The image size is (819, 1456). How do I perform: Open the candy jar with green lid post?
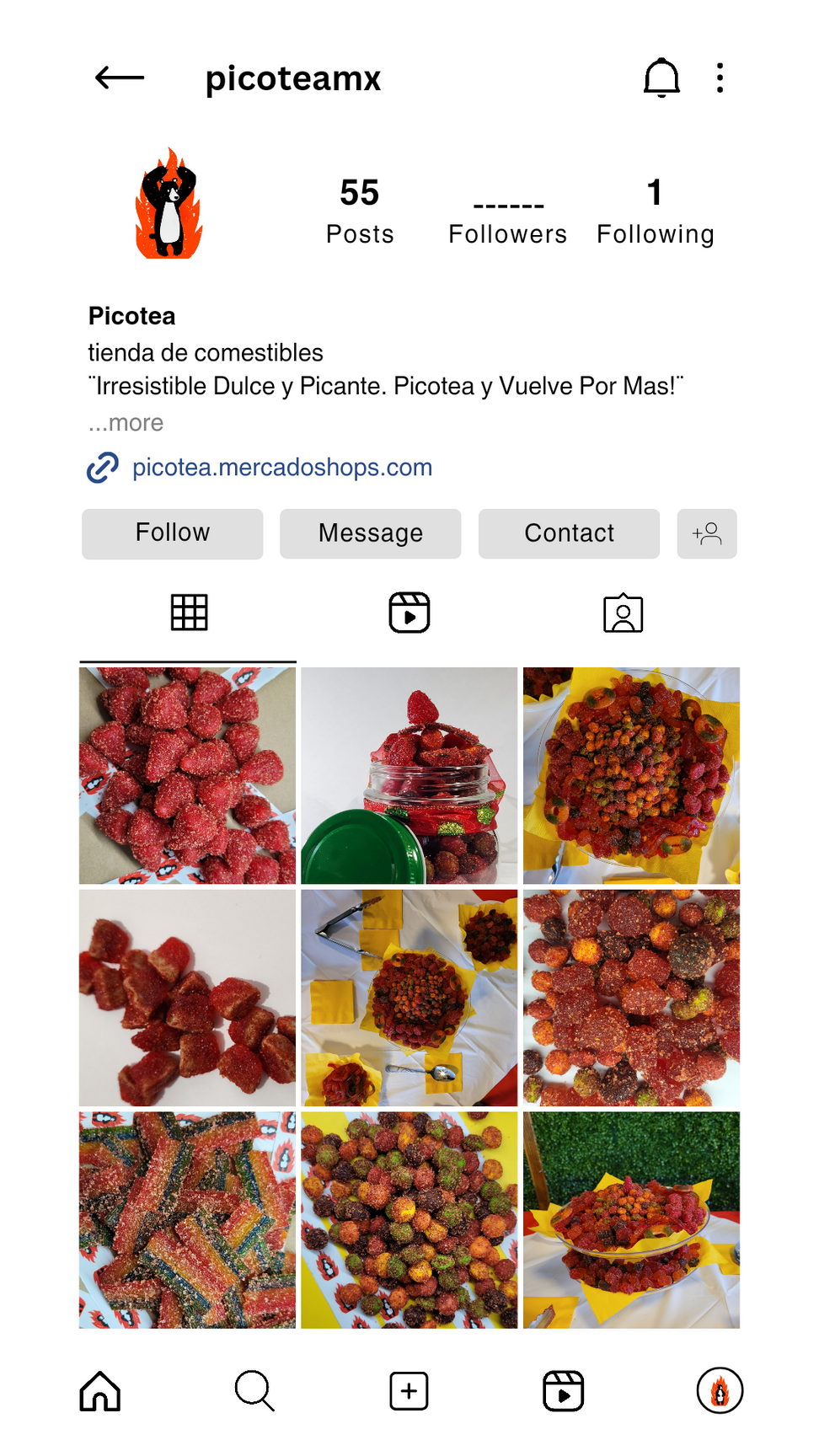pos(409,776)
